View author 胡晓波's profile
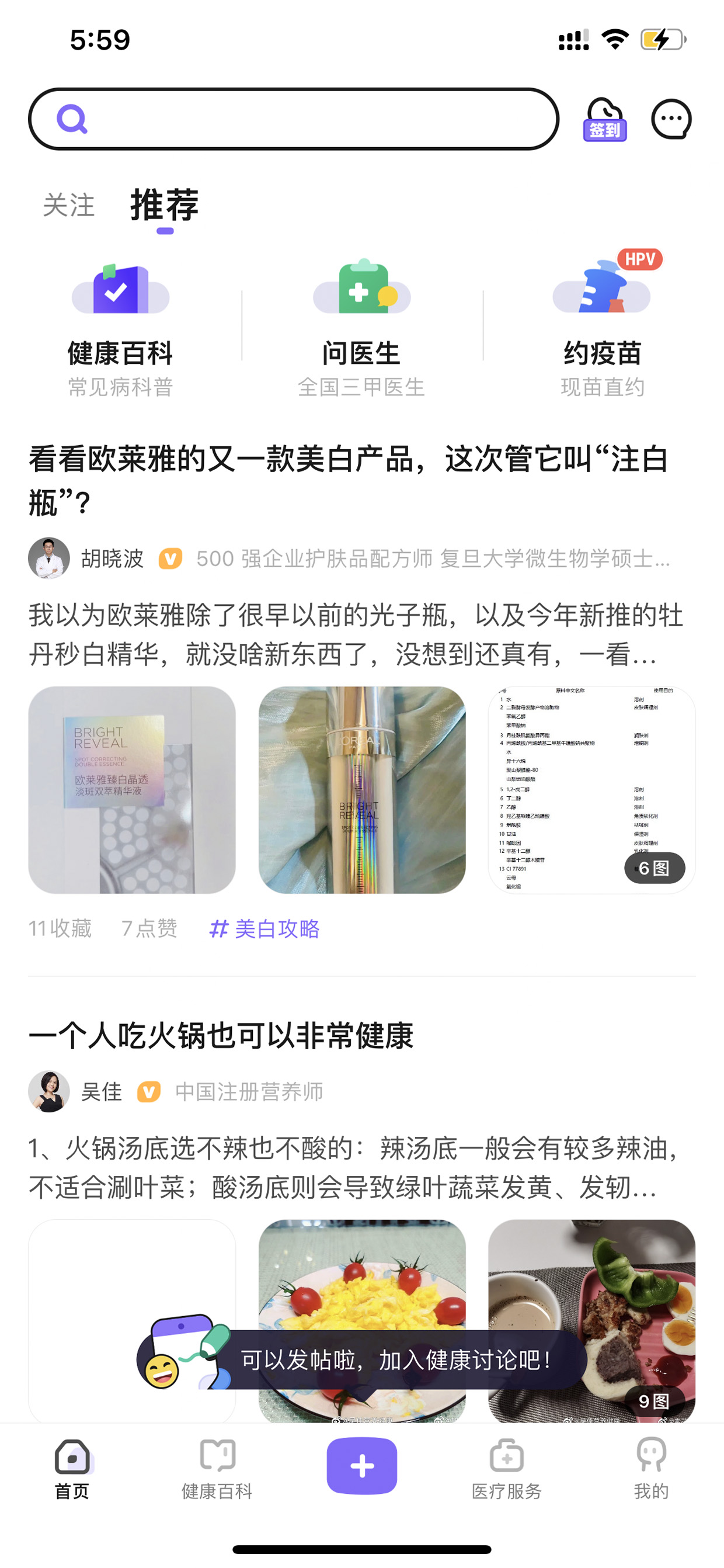The width and height of the screenshot is (724, 1568). (x=112, y=558)
